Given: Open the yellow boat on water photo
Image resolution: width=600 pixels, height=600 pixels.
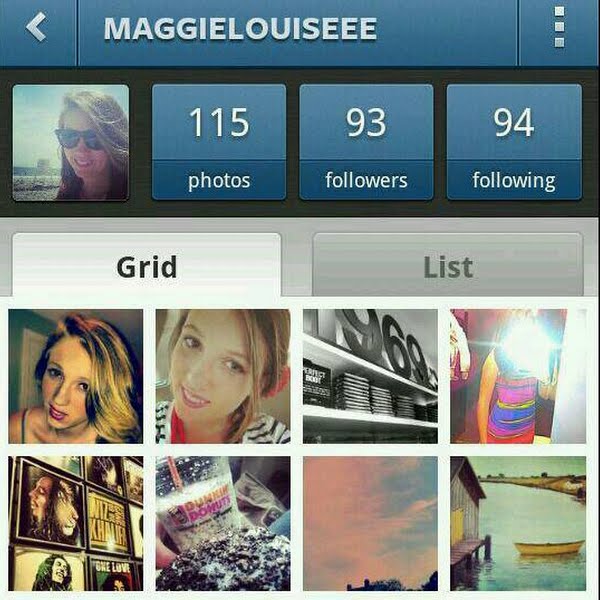Looking at the screenshot, I should pos(518,524).
